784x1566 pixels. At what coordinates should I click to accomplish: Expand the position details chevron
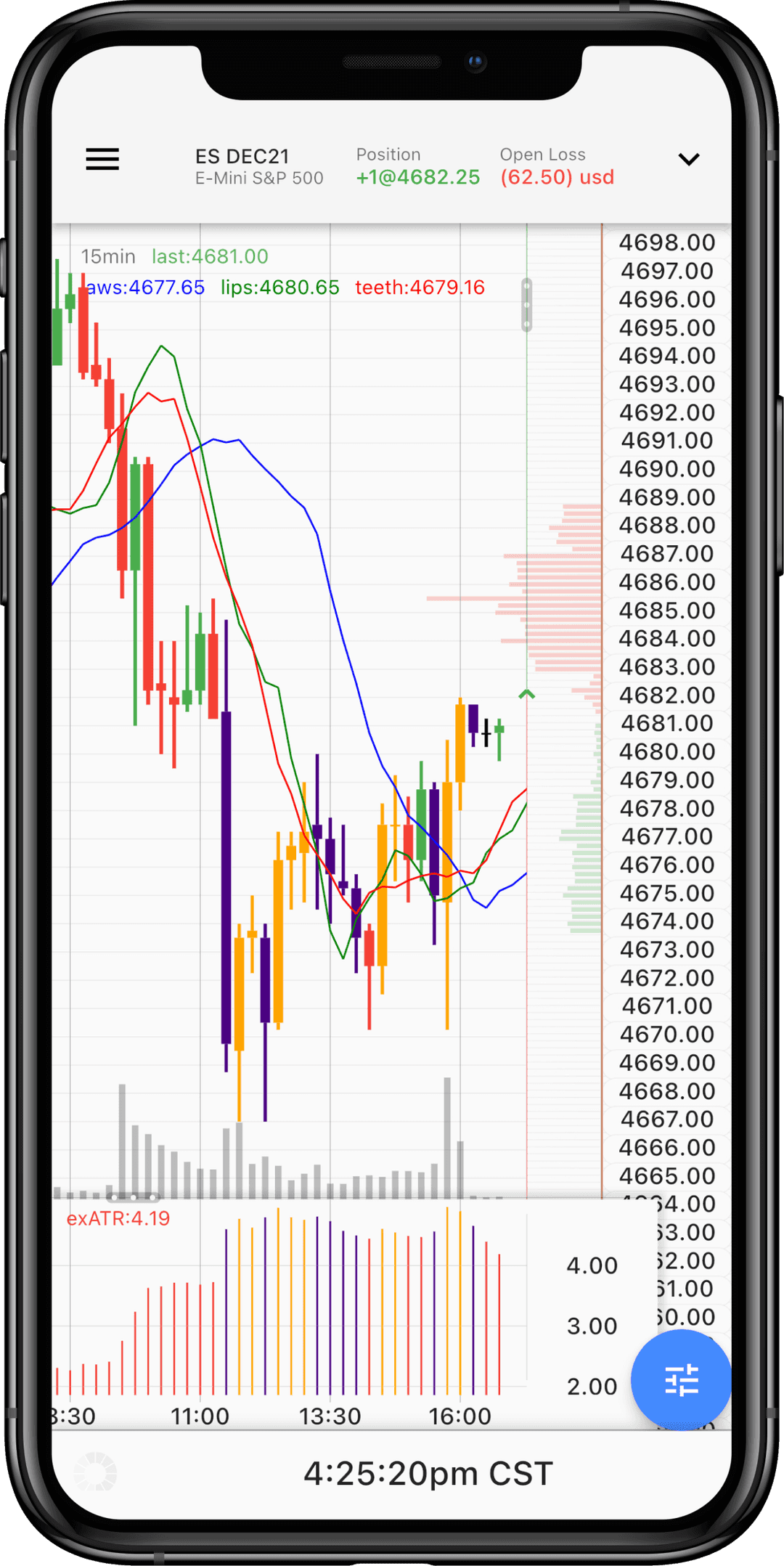pos(688,159)
